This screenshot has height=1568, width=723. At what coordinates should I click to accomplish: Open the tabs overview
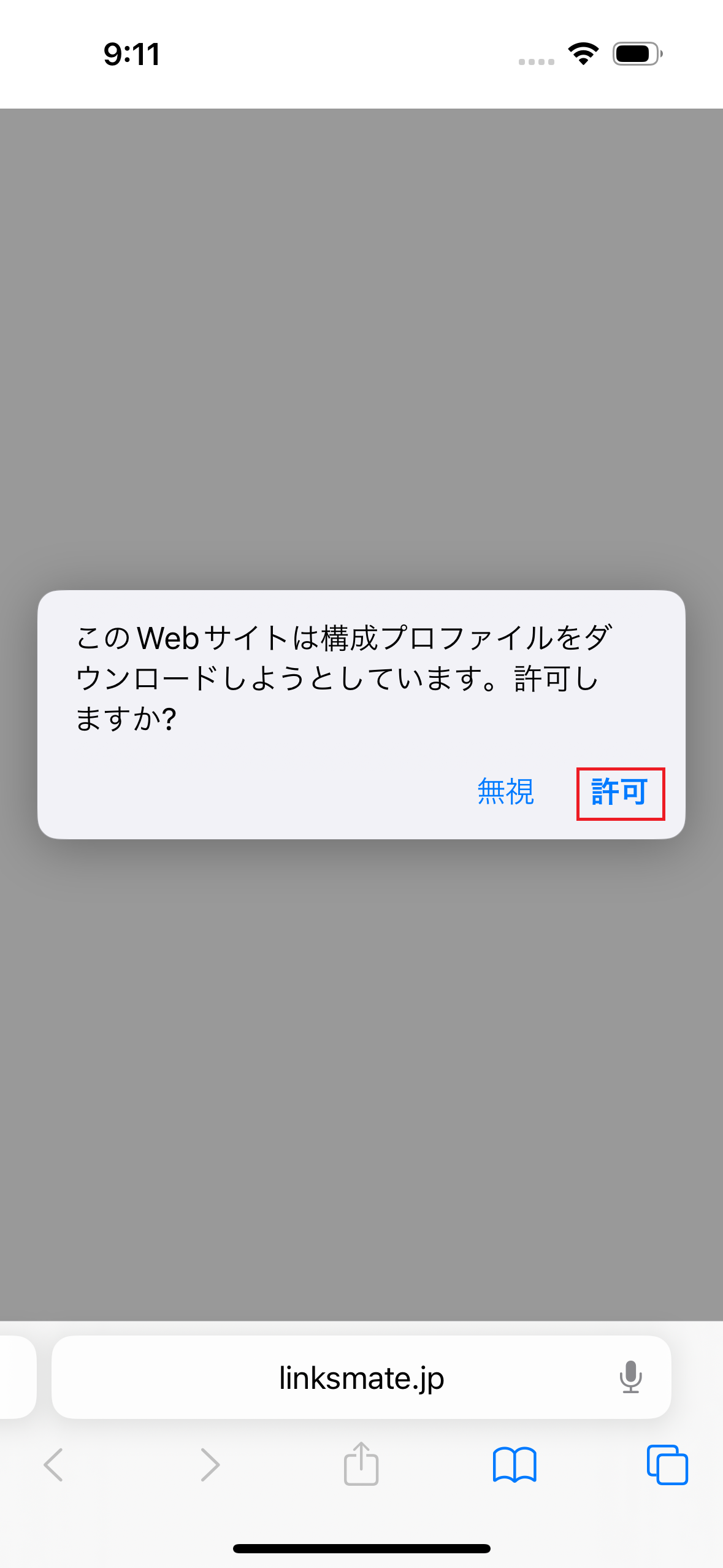click(667, 1465)
